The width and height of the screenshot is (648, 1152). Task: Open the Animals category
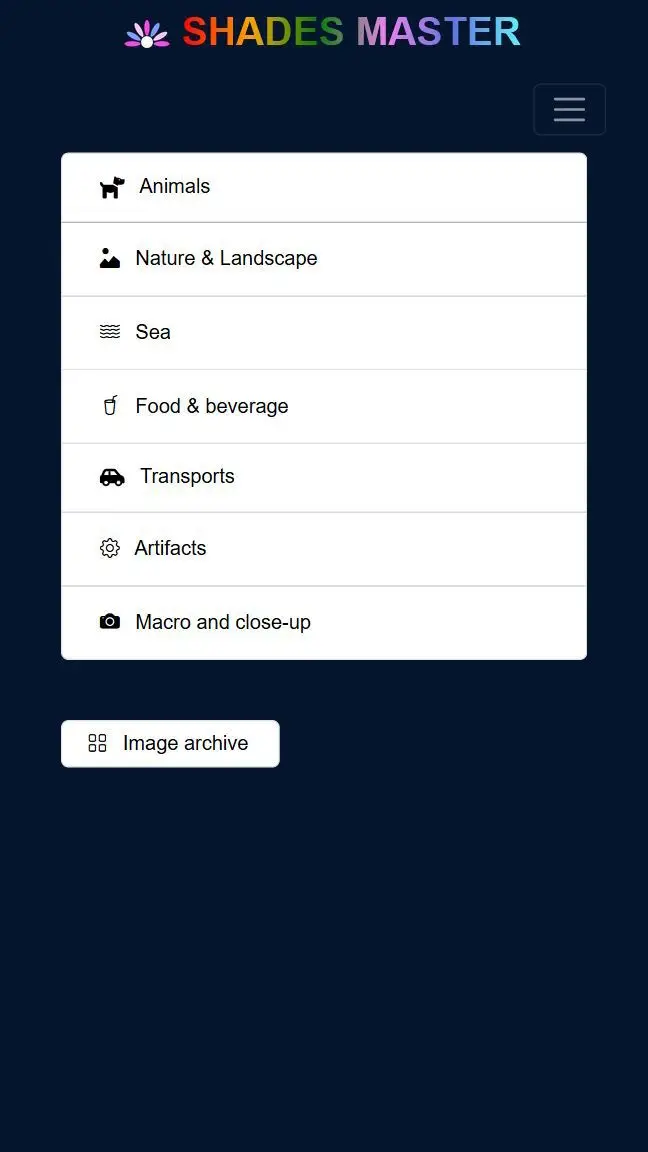pos(324,187)
